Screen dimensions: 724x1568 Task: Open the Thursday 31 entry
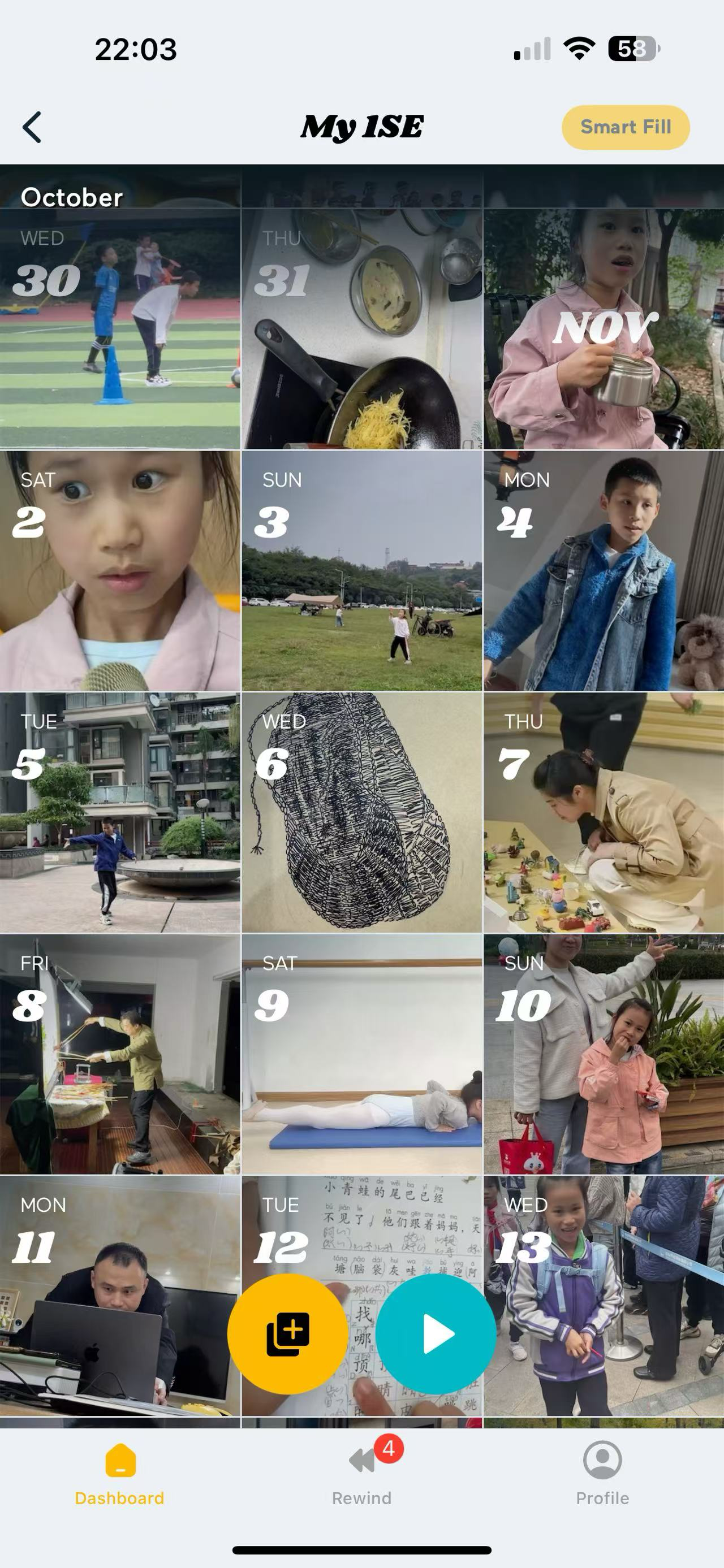[361, 329]
